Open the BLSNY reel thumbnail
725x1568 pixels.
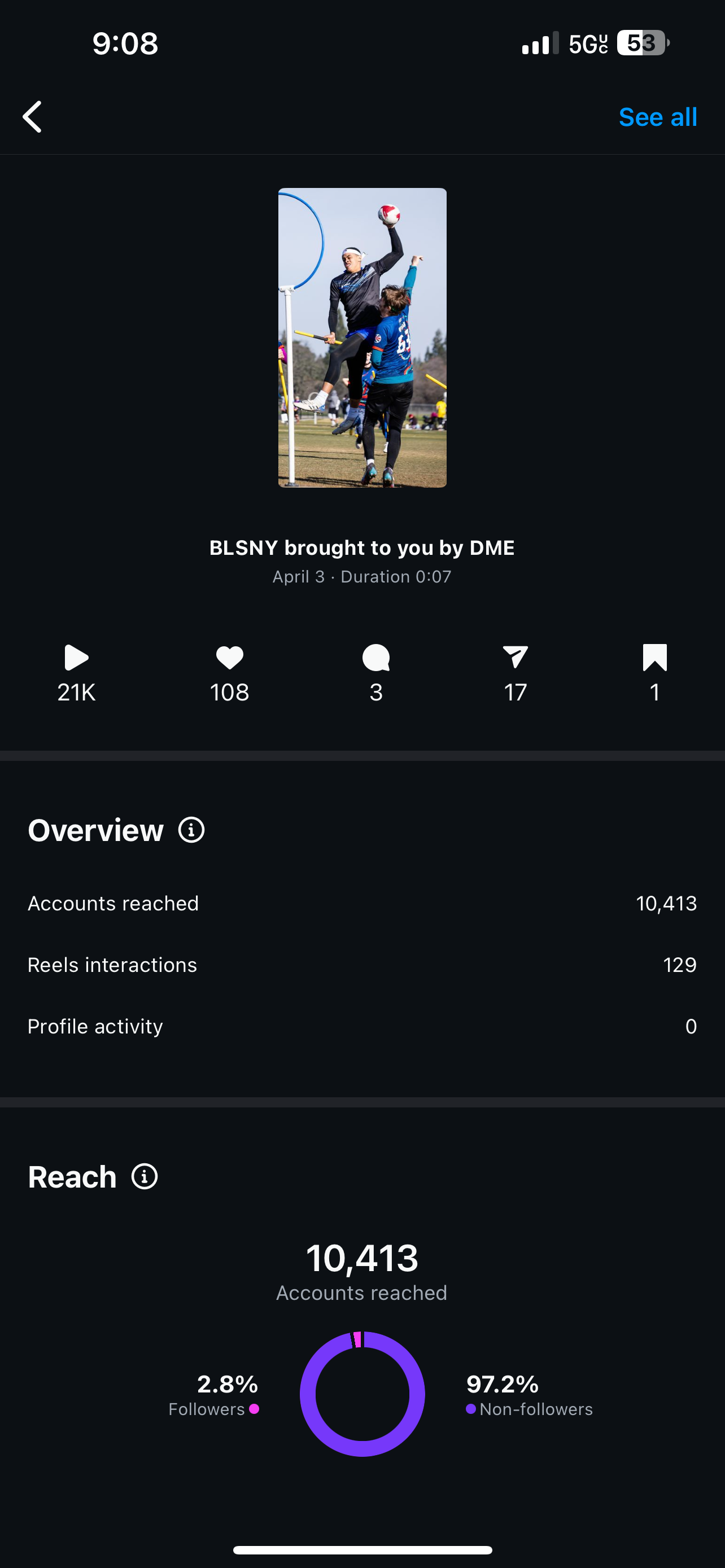coord(362,337)
